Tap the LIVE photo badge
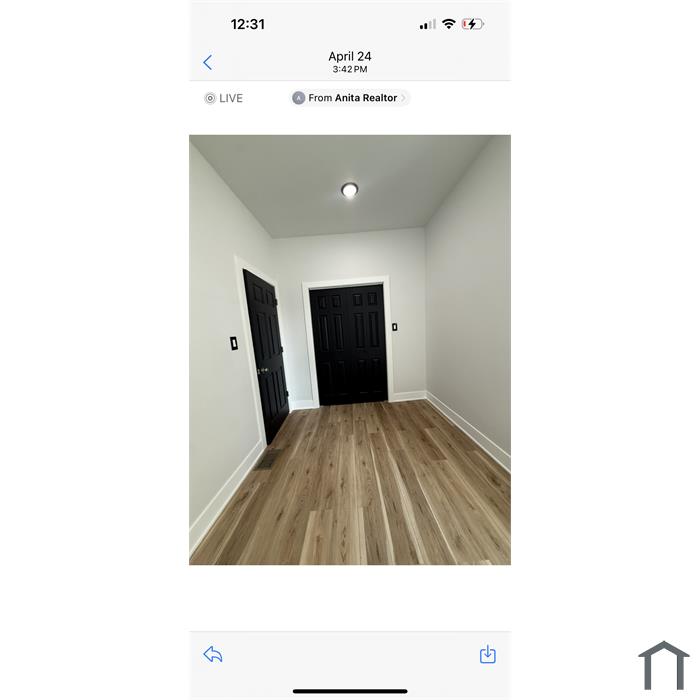 [x=224, y=98]
